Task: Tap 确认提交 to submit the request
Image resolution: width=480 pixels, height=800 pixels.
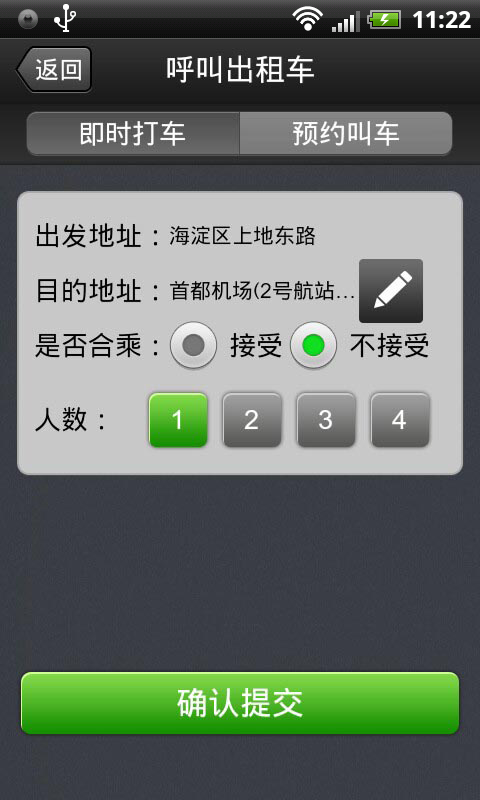Action: [x=240, y=703]
